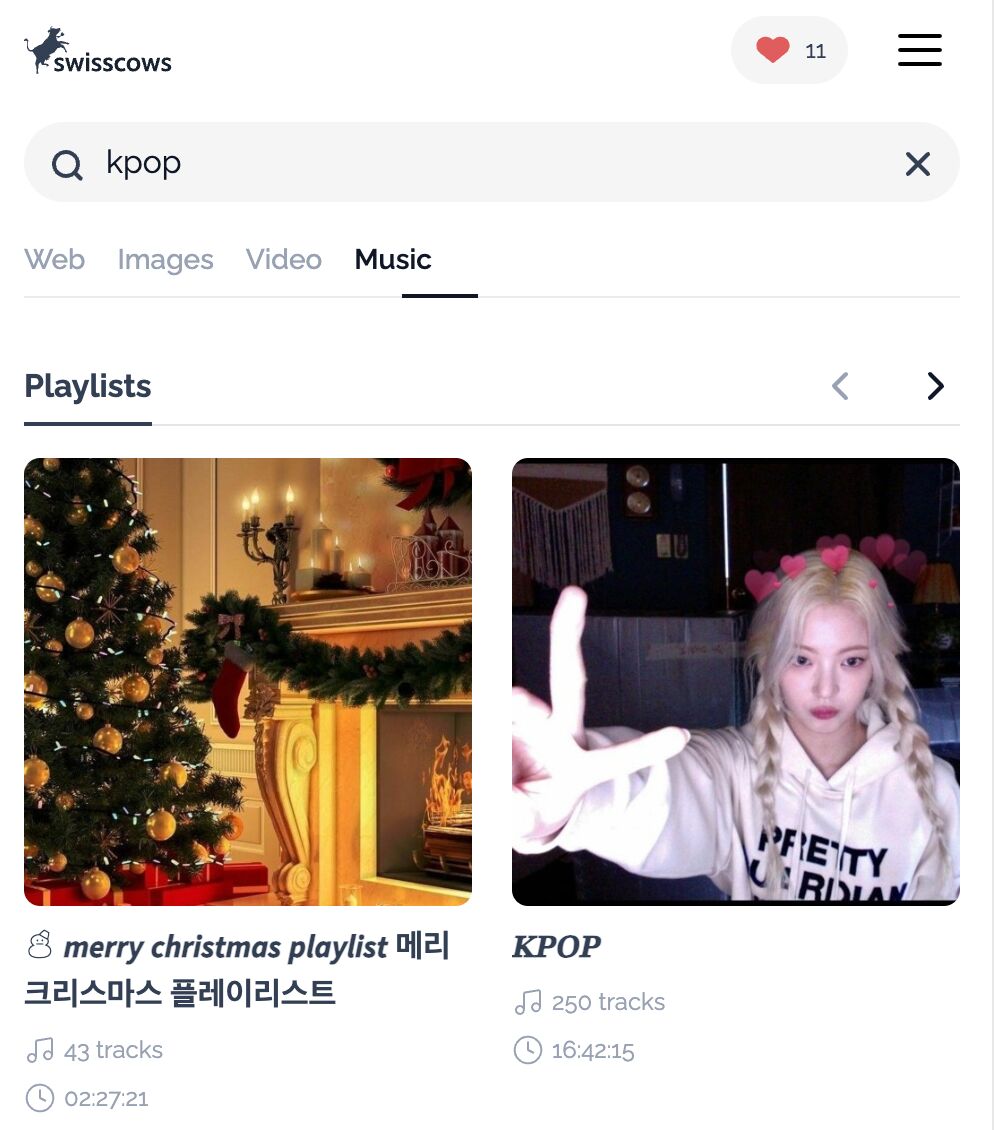Click the magnifying glass search icon
This screenshot has height=1130, width=994.
[66, 163]
